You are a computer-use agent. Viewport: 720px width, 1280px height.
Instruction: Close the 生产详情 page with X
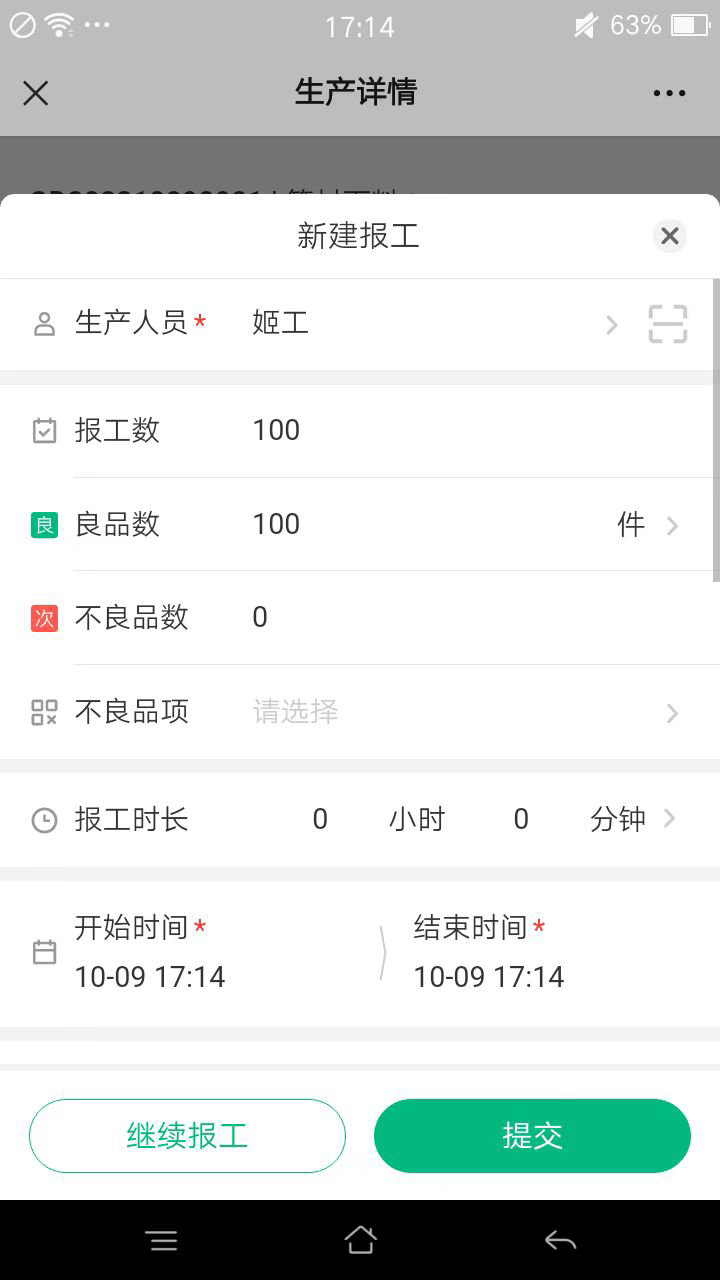(36, 93)
